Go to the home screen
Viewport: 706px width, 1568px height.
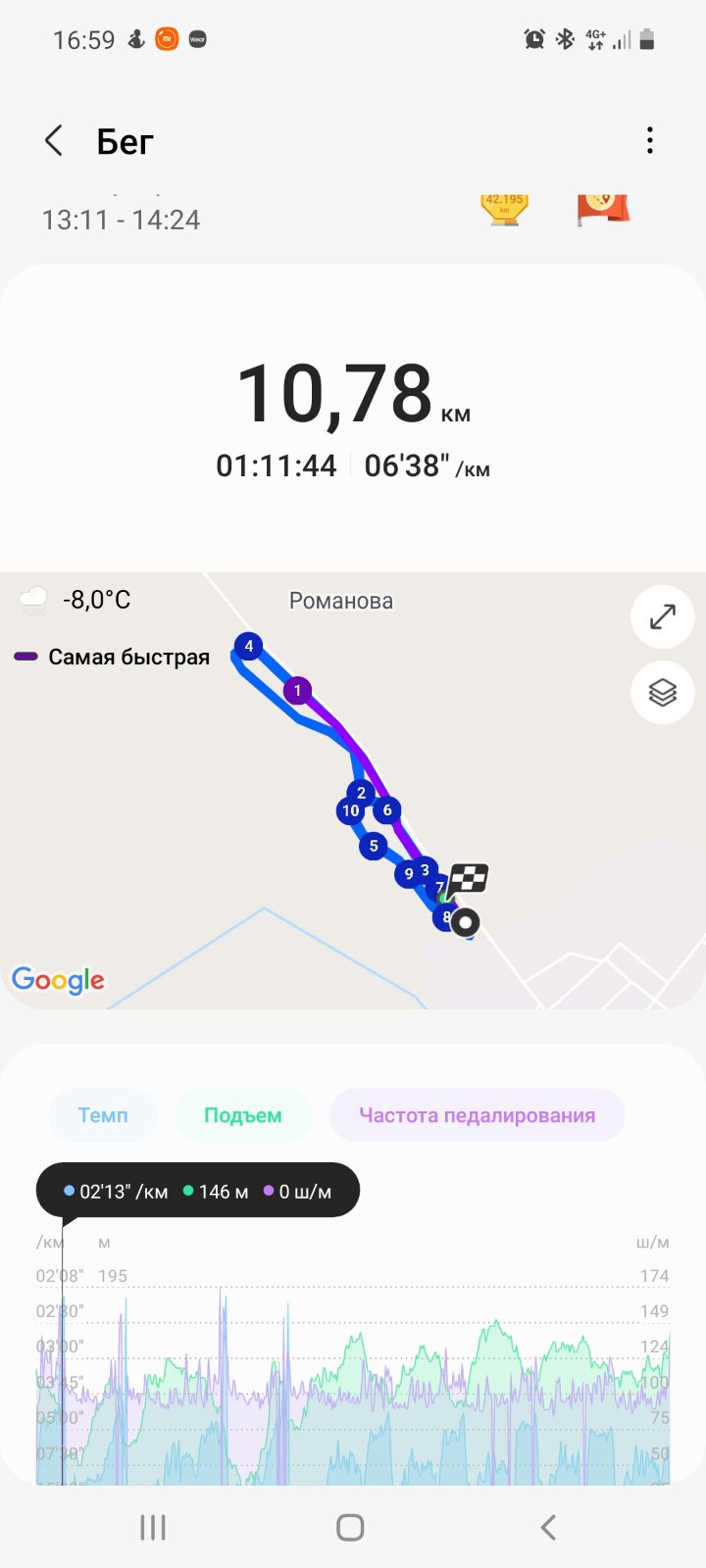(x=350, y=1527)
